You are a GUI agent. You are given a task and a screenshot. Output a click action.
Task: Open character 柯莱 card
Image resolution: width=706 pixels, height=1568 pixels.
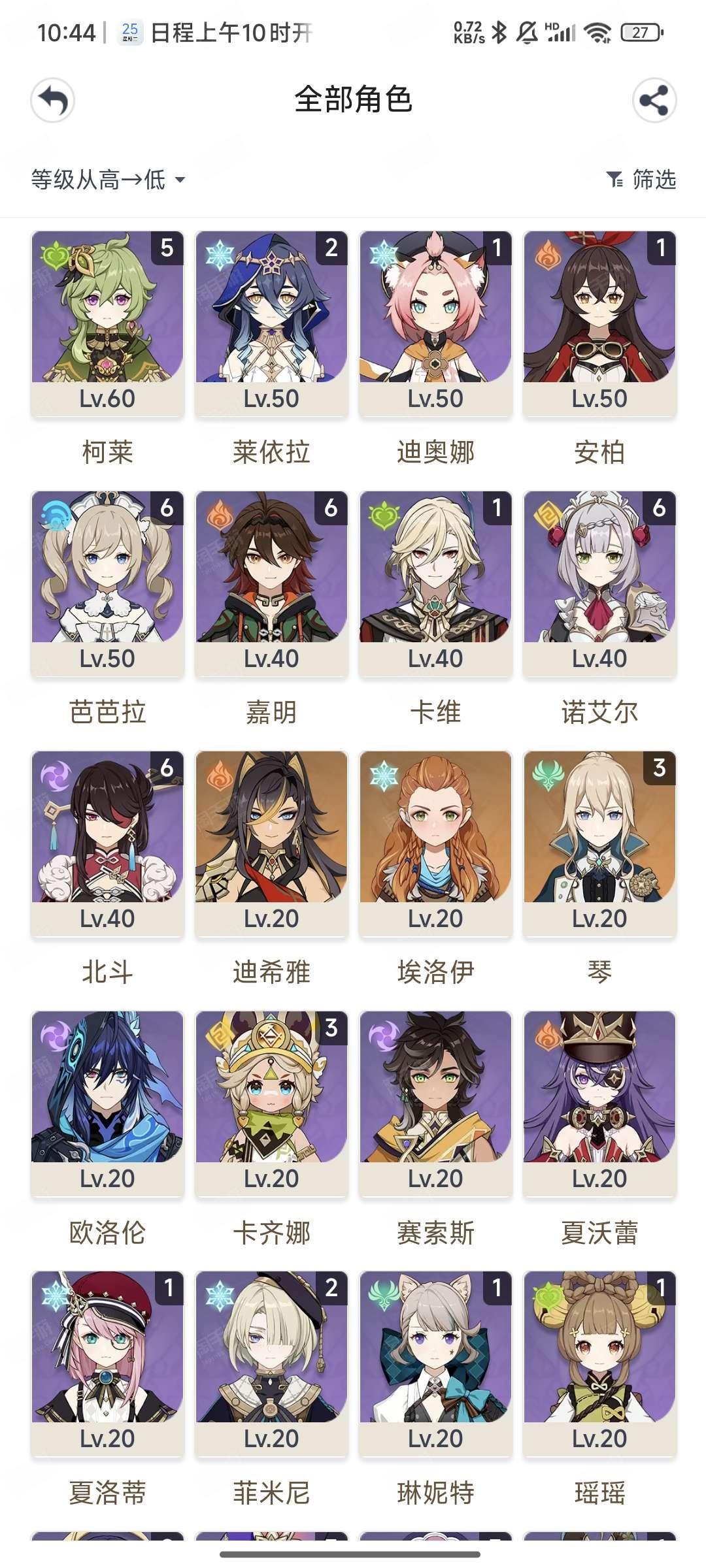(108, 323)
